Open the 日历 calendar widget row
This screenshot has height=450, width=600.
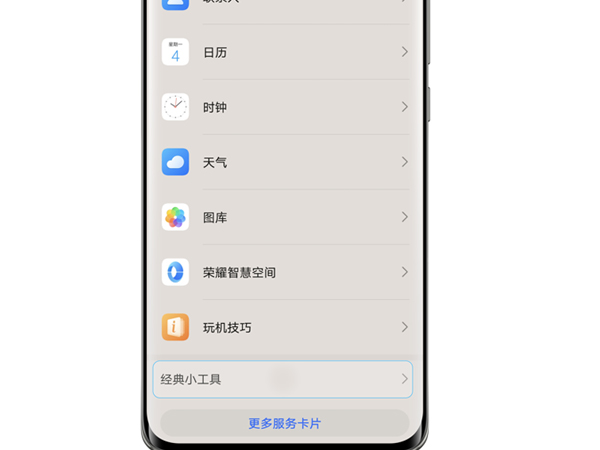(285, 52)
